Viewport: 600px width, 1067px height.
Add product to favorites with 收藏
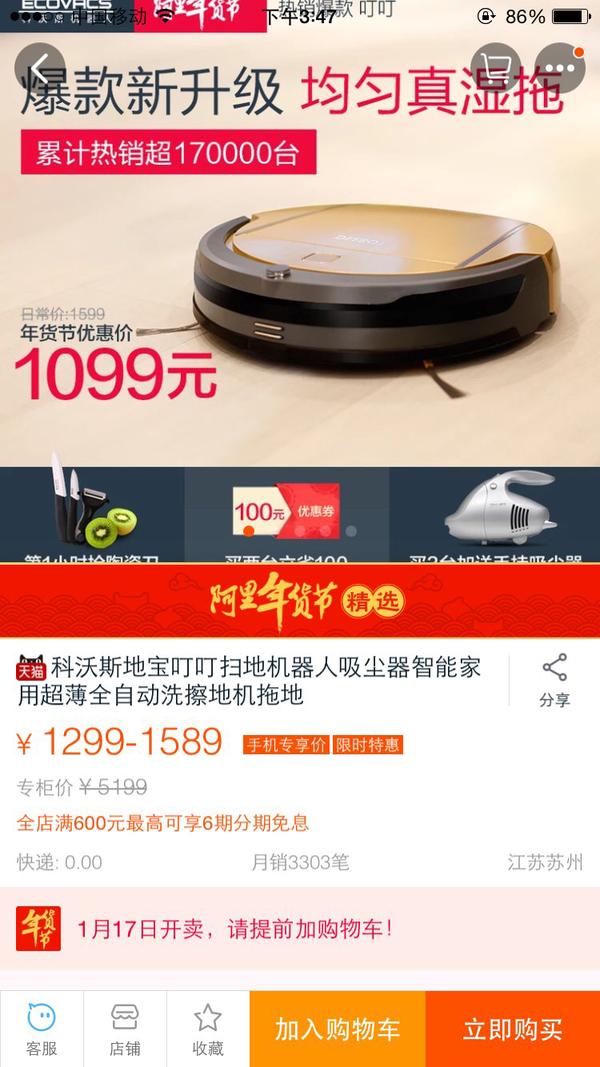(208, 1030)
